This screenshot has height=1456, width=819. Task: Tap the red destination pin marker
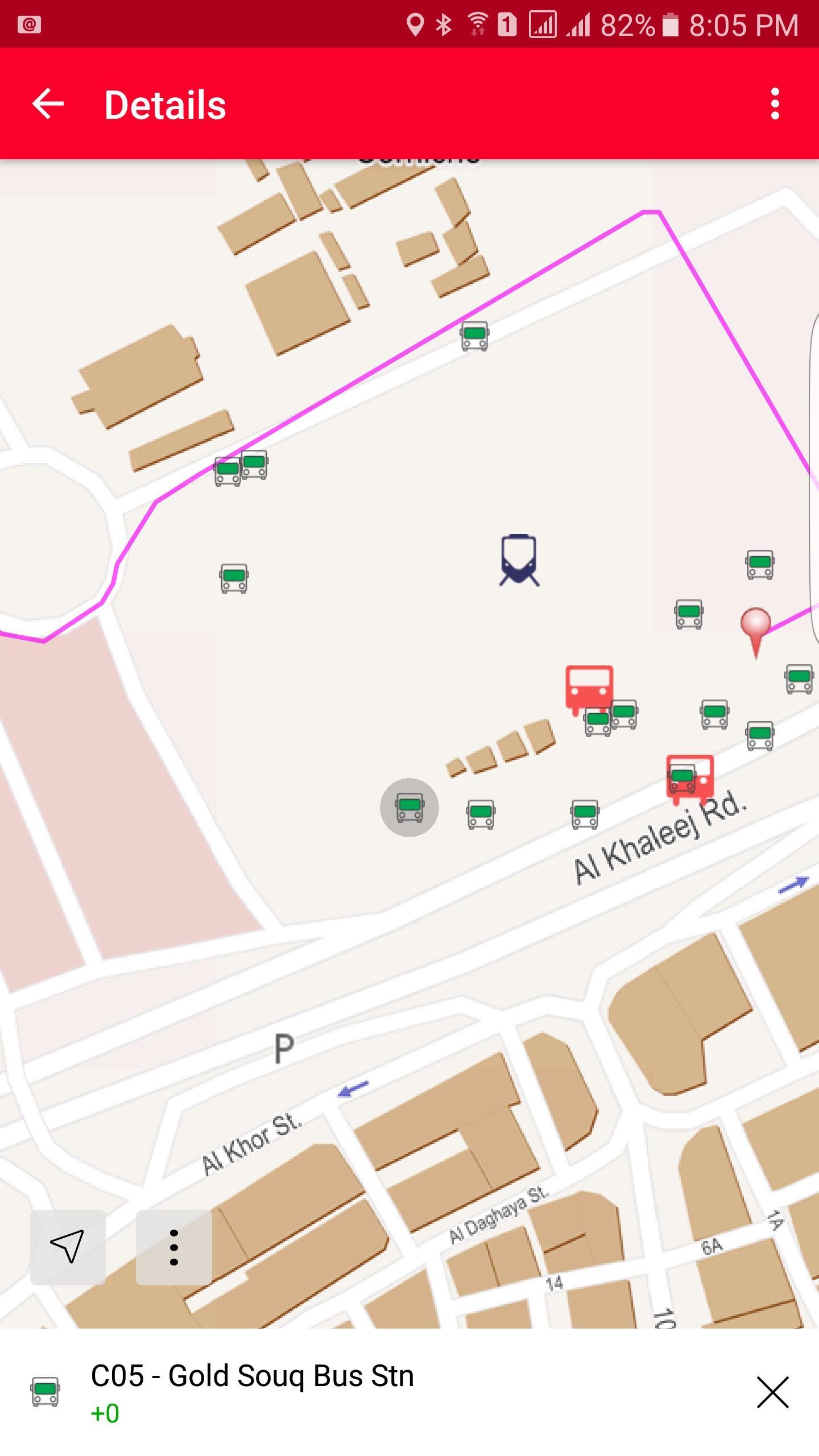tap(755, 628)
